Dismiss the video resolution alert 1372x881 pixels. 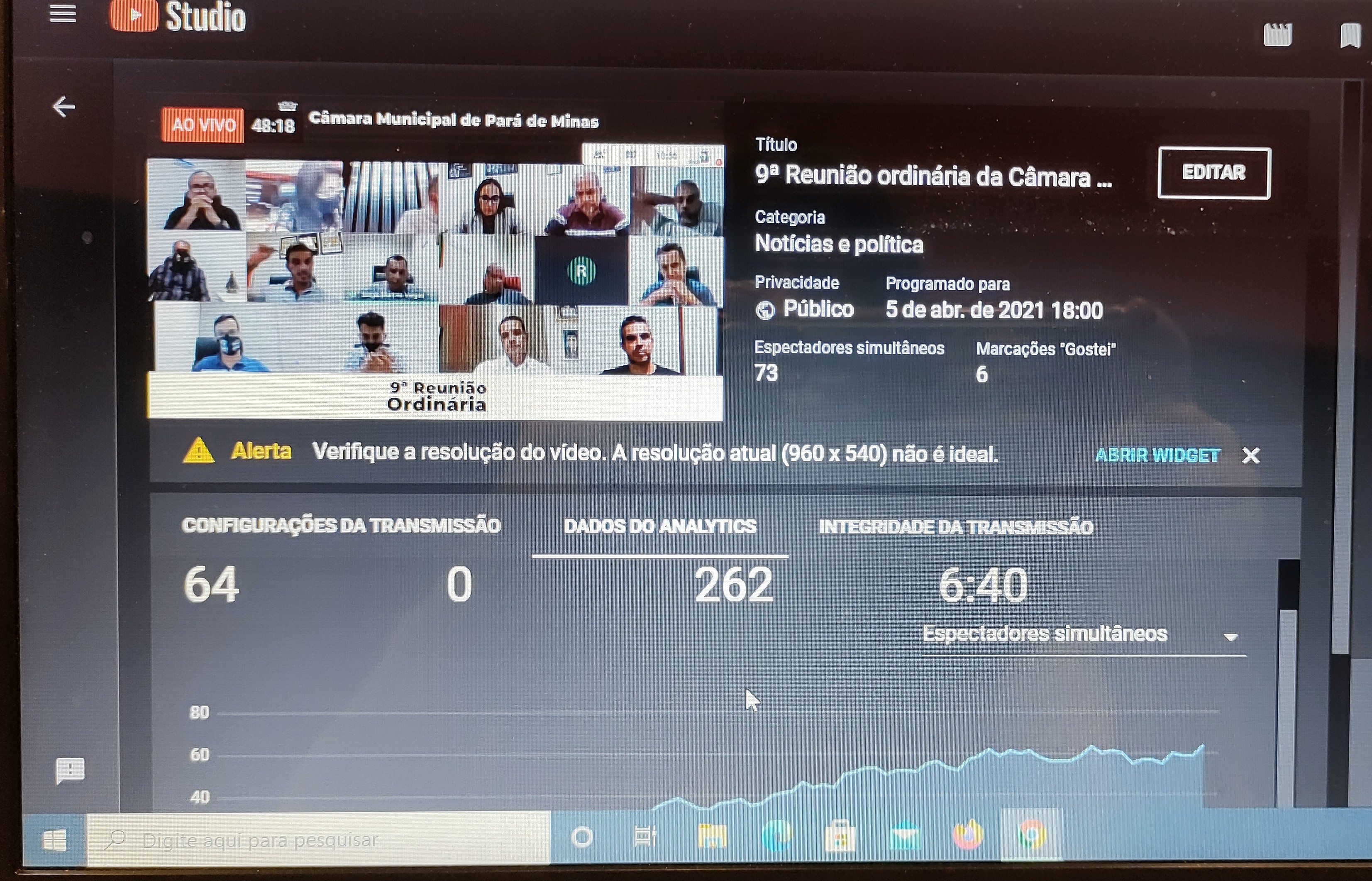coord(1251,455)
